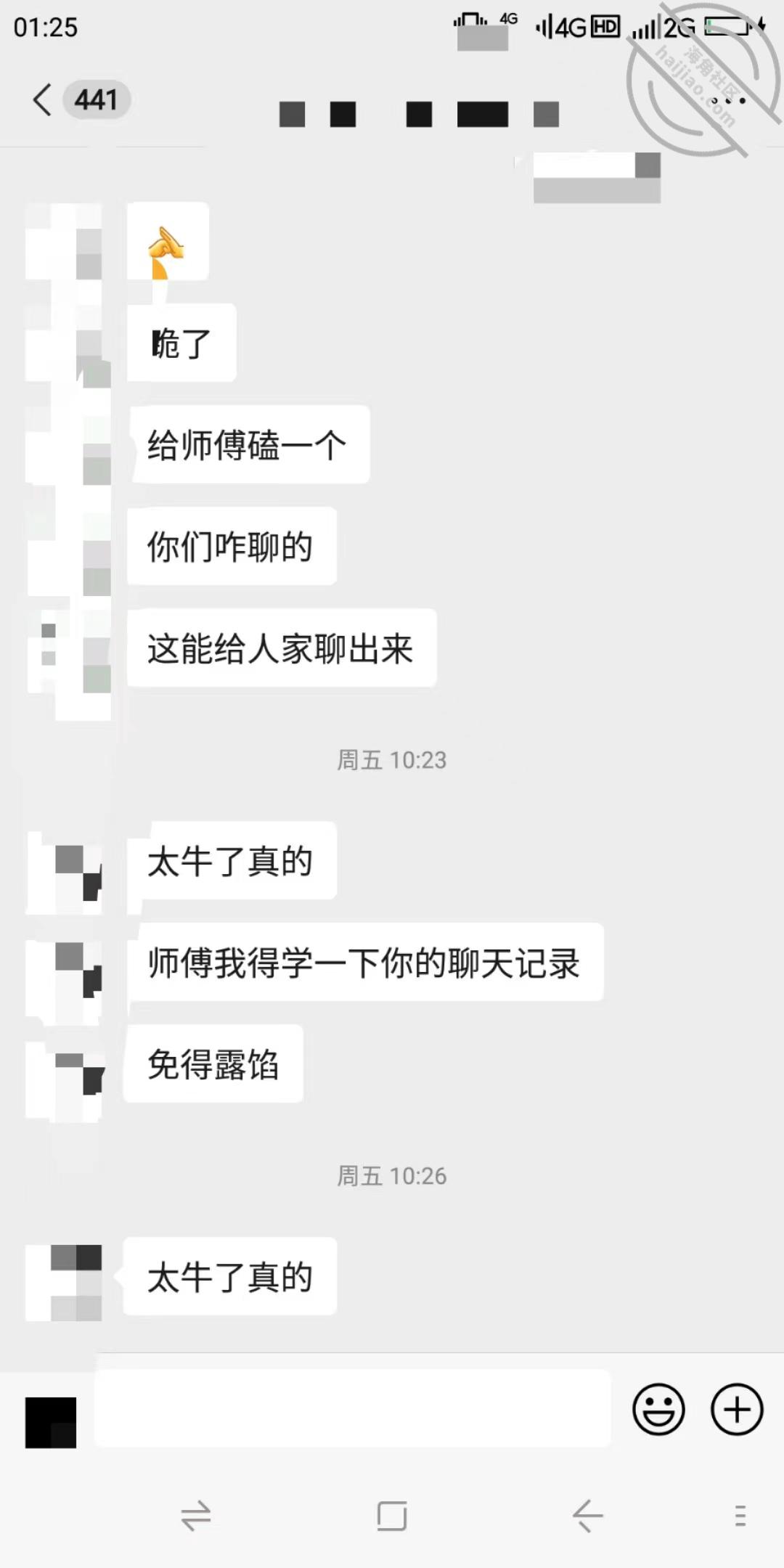Screen dimensions: 784x1568
Task: Open the plus attachment menu
Action: (737, 1409)
